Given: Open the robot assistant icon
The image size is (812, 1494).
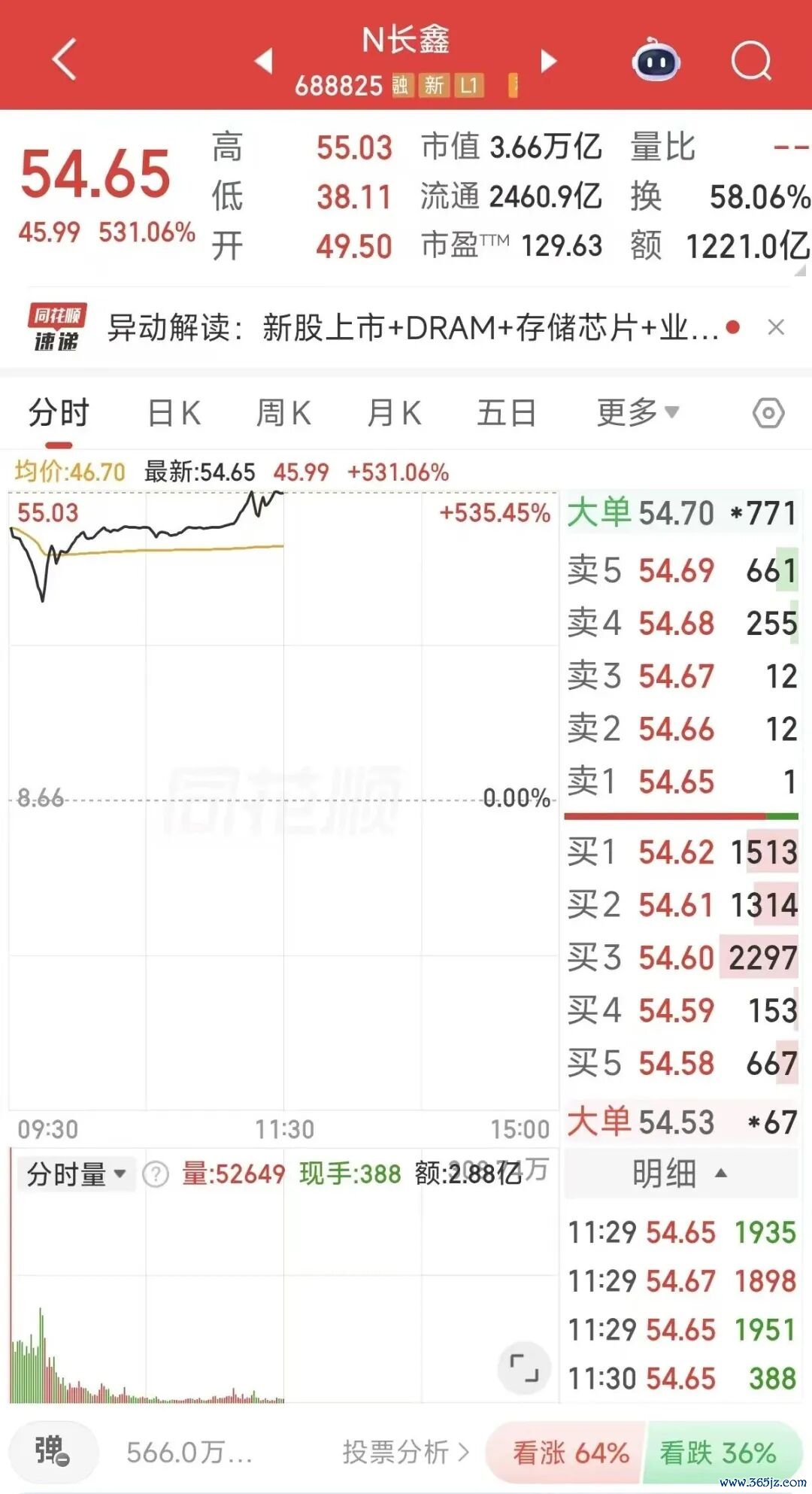Looking at the screenshot, I should pyautogui.click(x=656, y=60).
